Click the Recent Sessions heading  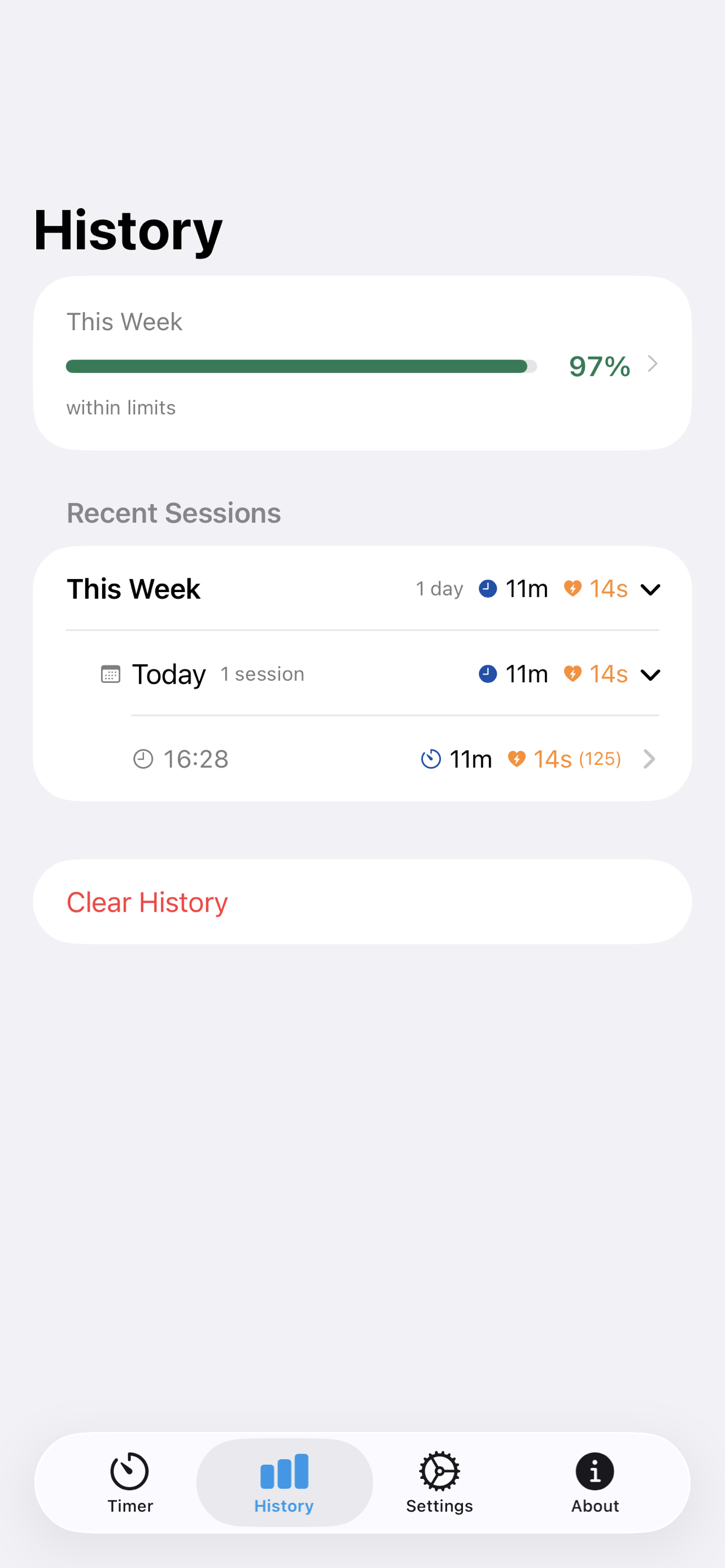[174, 513]
